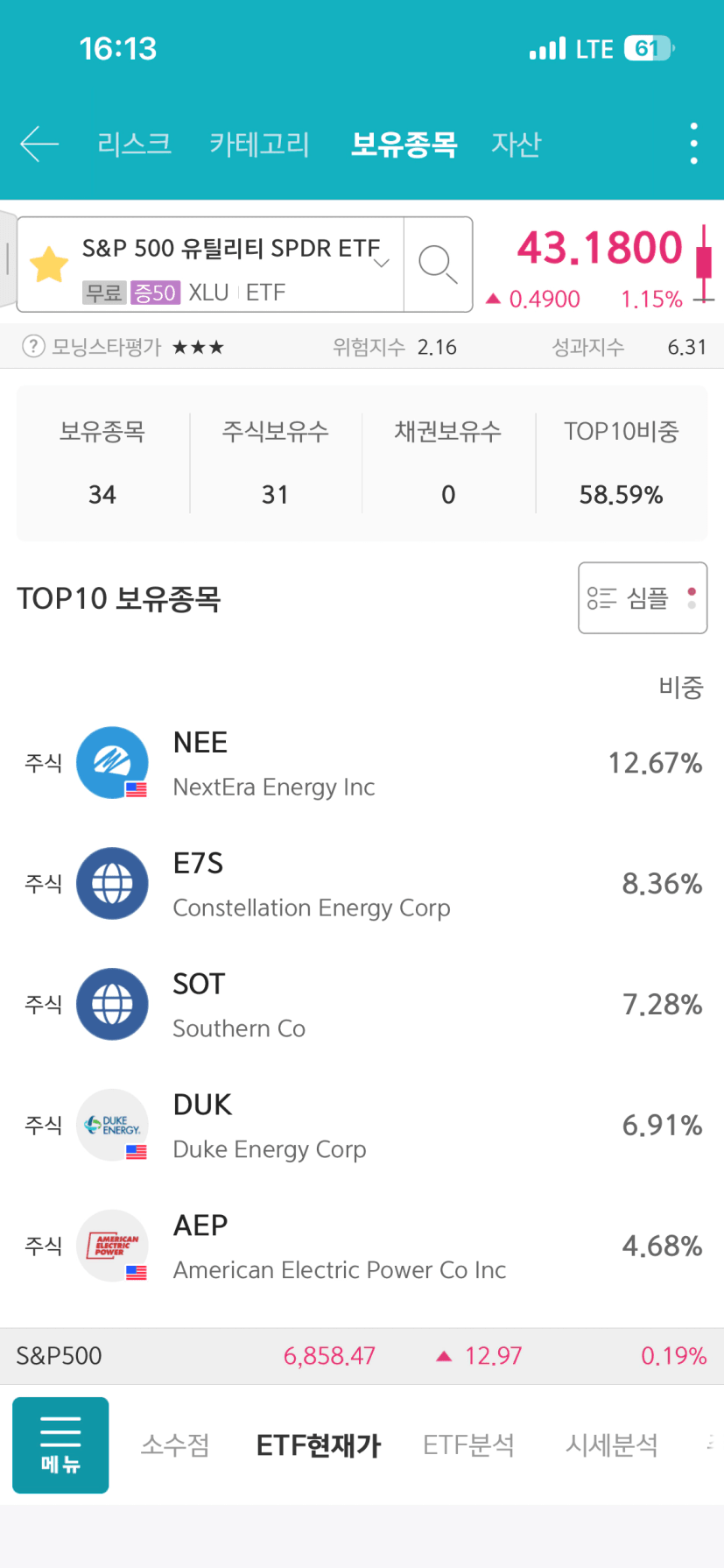Open the S&P500 index ticker bar
Screen dimensions: 724x1568
pos(362,1356)
